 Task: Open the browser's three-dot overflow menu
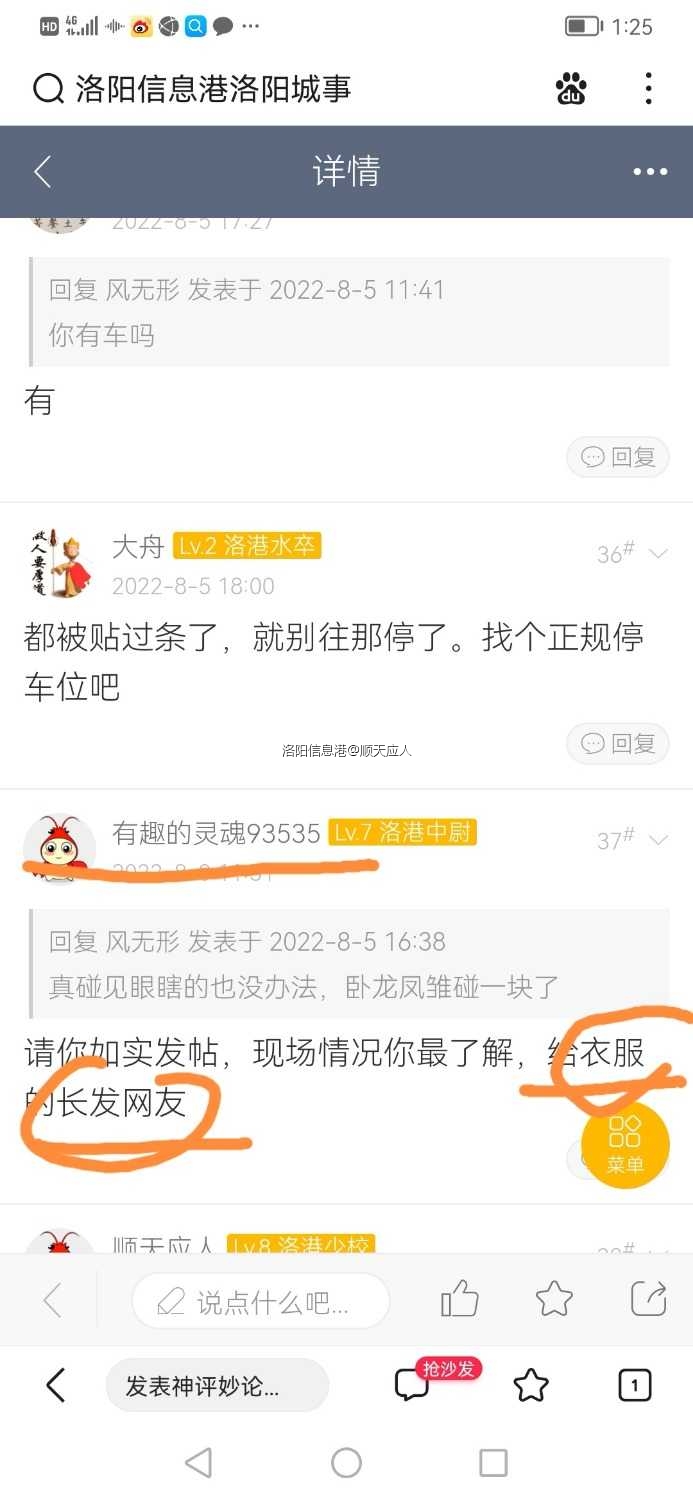648,89
